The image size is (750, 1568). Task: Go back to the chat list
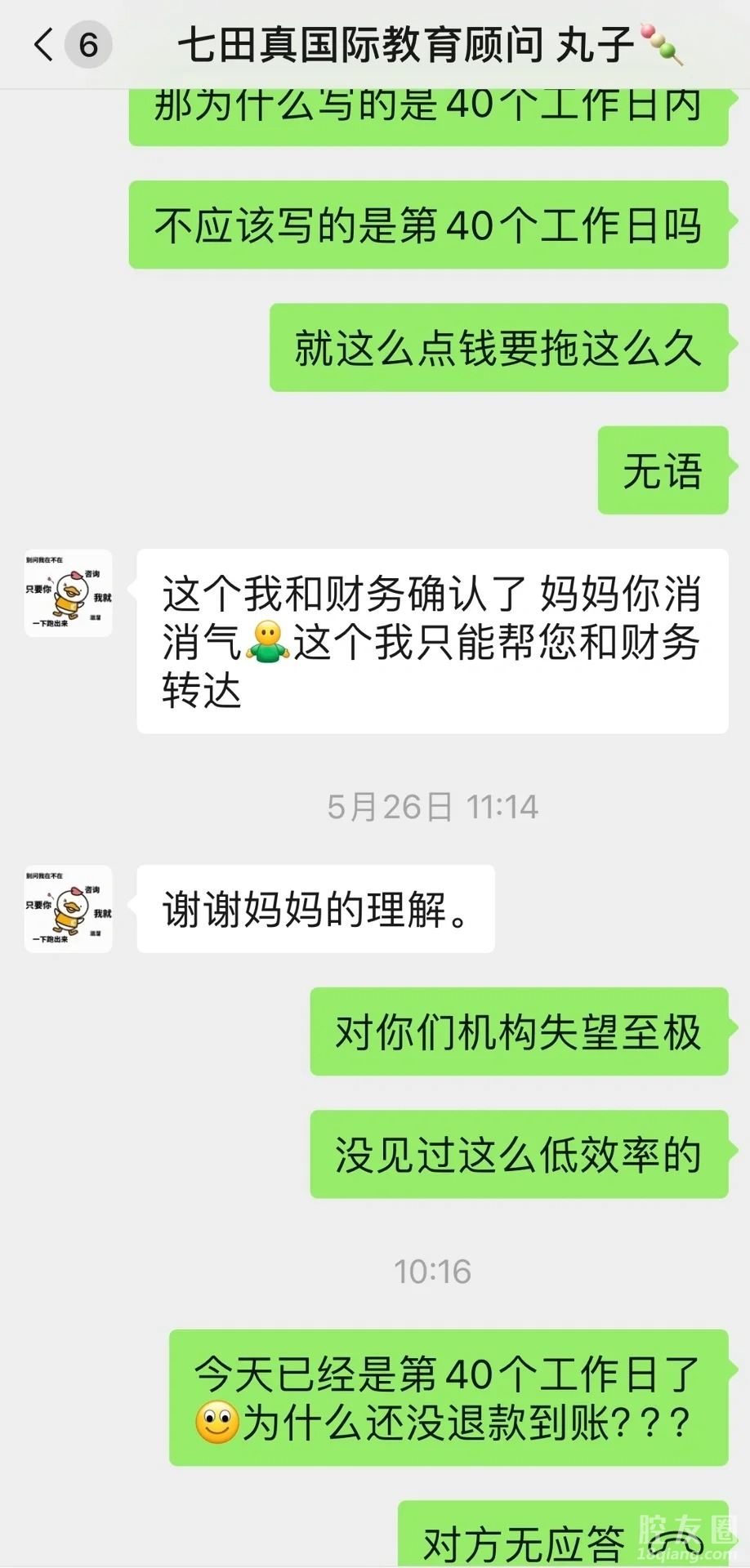point(44,44)
